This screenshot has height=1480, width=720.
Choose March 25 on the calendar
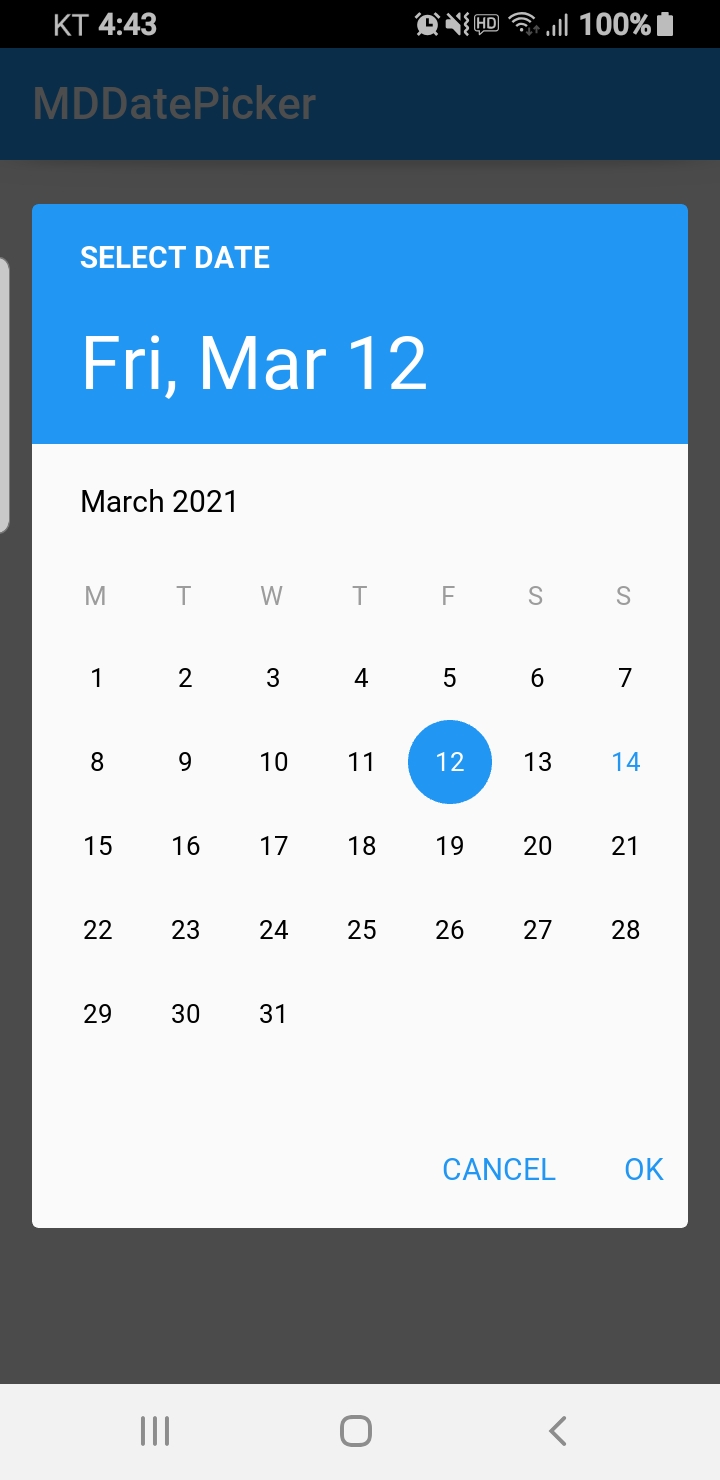[x=361, y=930]
